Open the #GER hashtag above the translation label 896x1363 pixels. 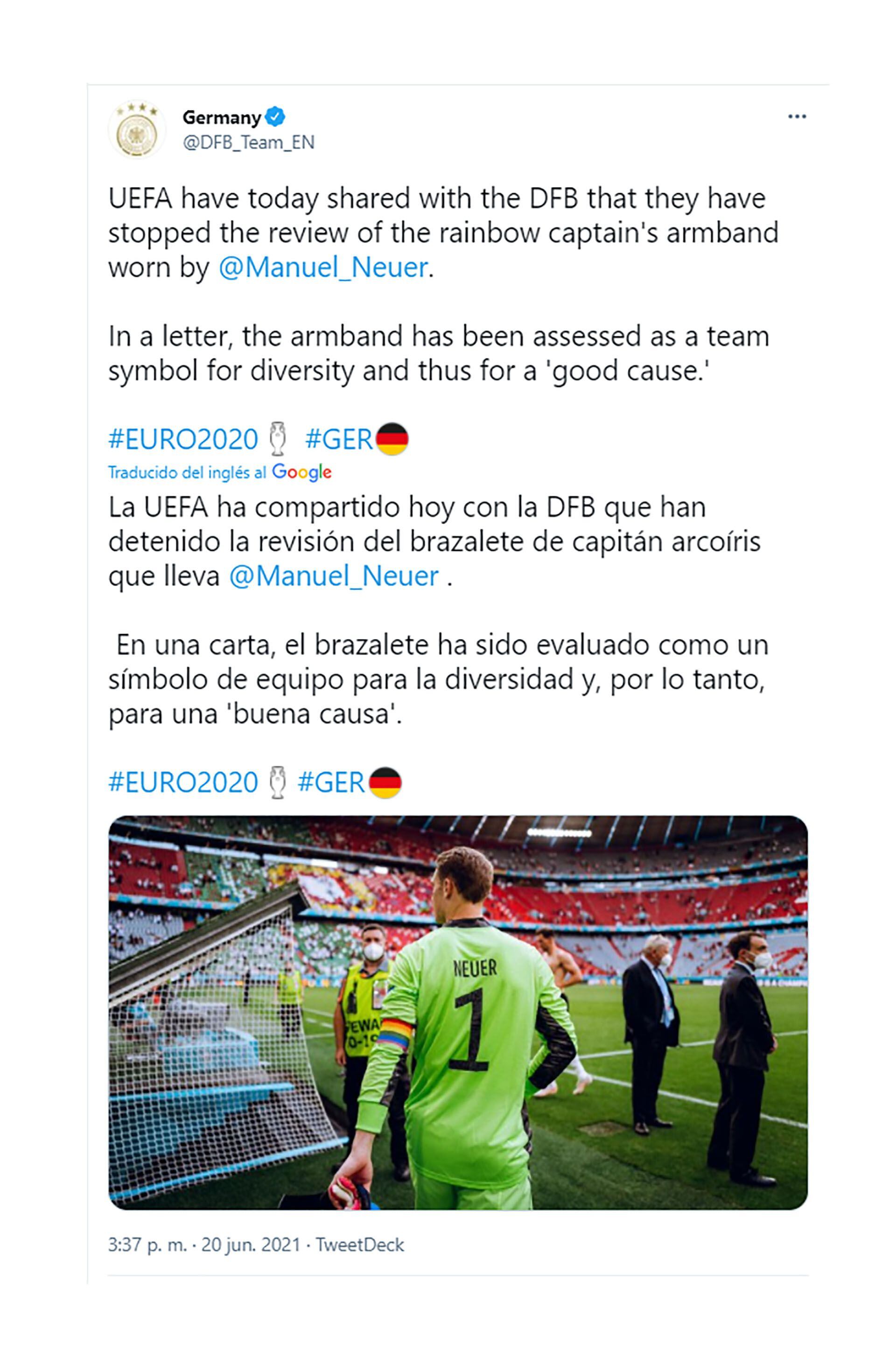(339, 440)
